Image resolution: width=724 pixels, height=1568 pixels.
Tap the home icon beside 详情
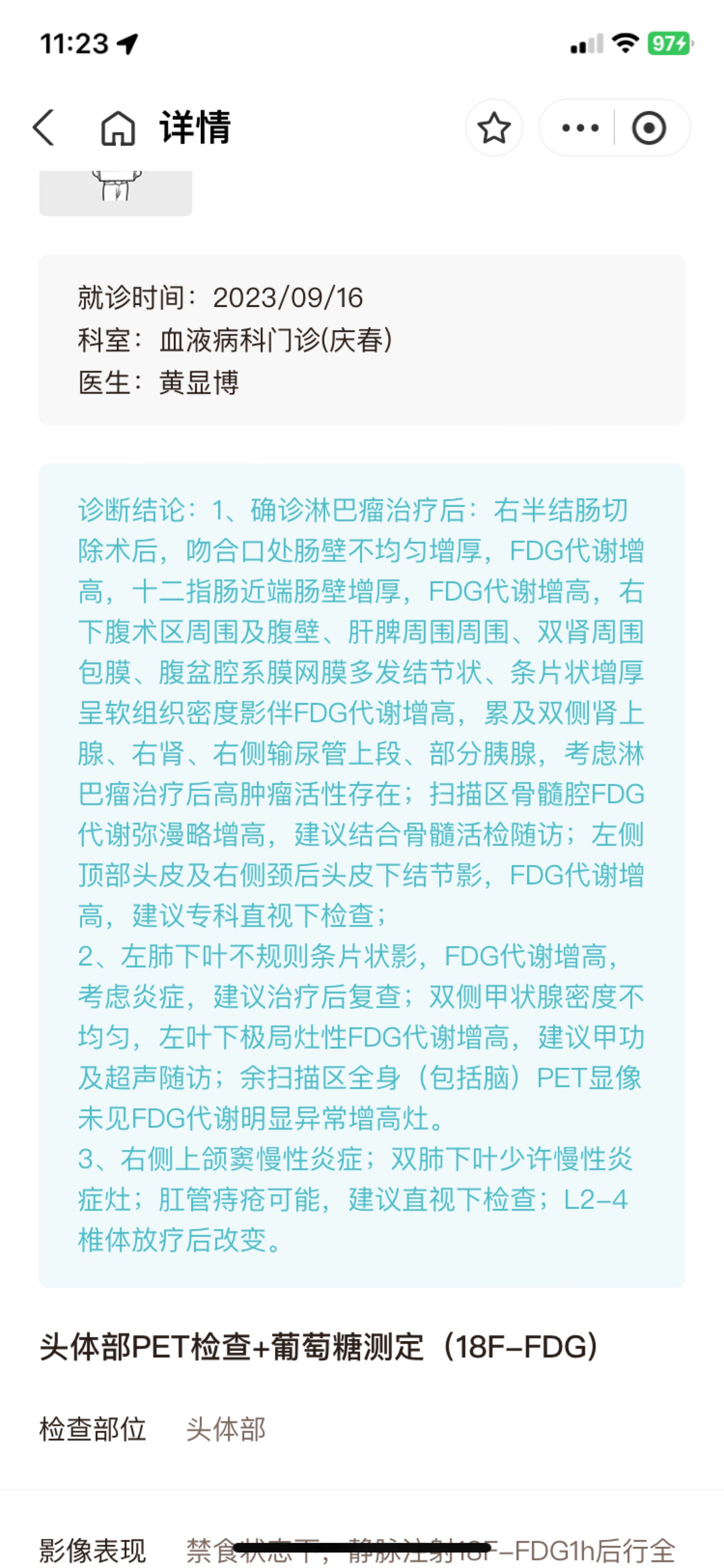[117, 128]
